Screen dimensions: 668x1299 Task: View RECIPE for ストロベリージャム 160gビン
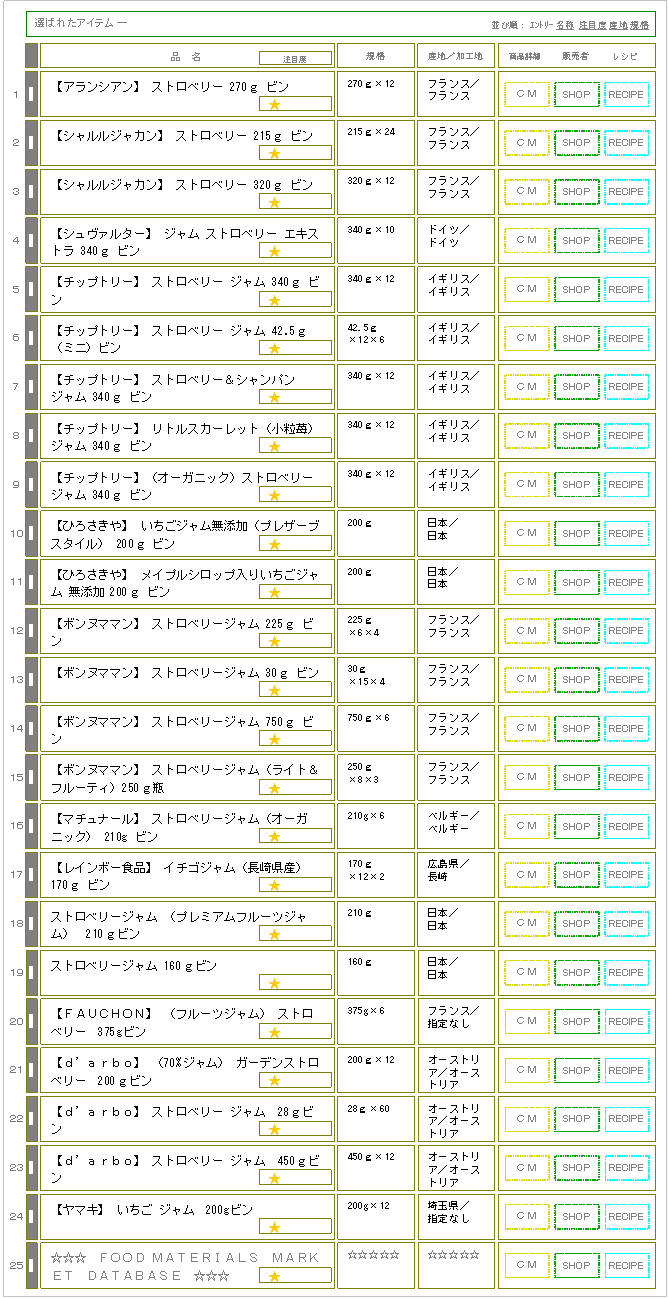coord(627,973)
